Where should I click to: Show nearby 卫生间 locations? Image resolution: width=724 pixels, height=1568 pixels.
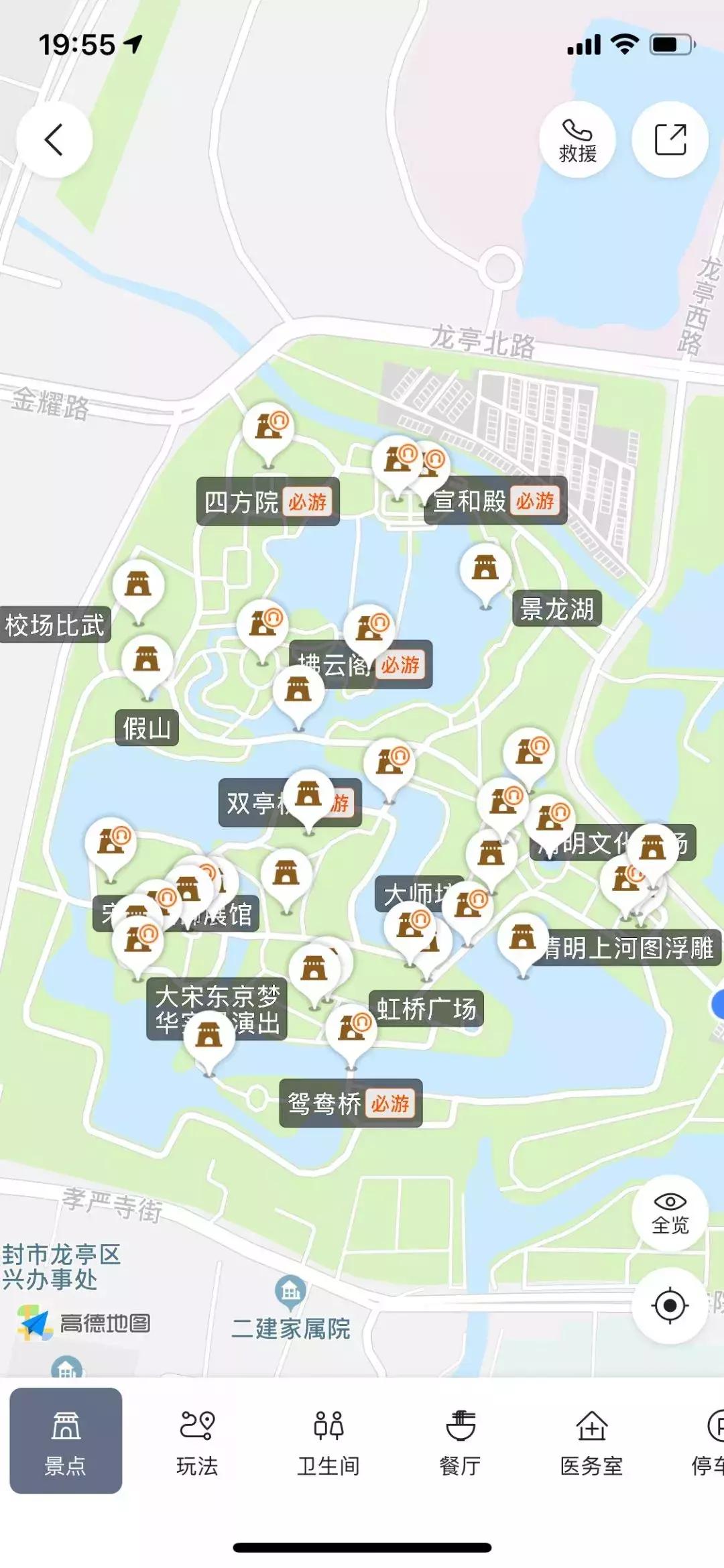tap(326, 1441)
